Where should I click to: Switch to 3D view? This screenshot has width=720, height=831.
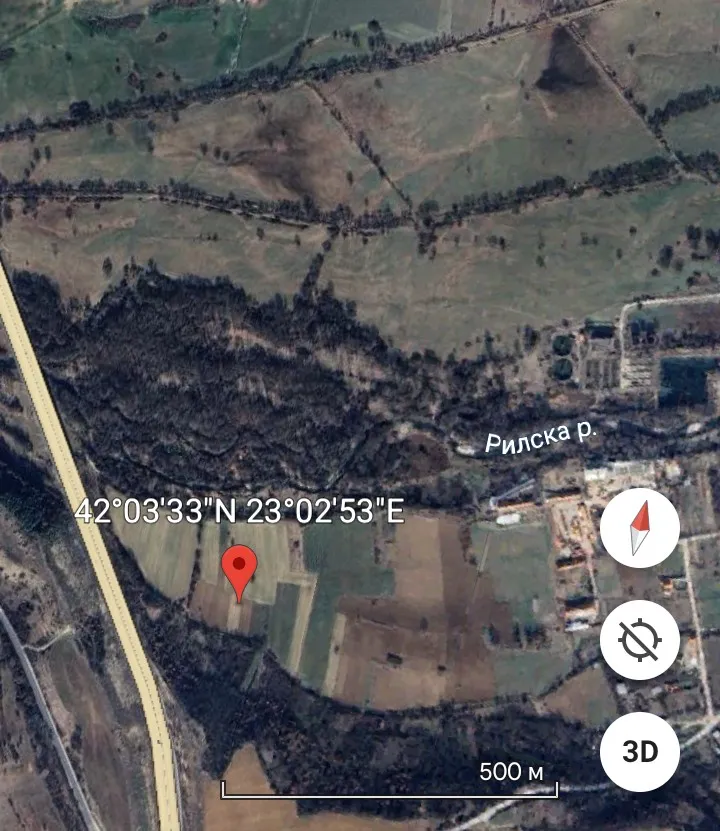(x=640, y=752)
